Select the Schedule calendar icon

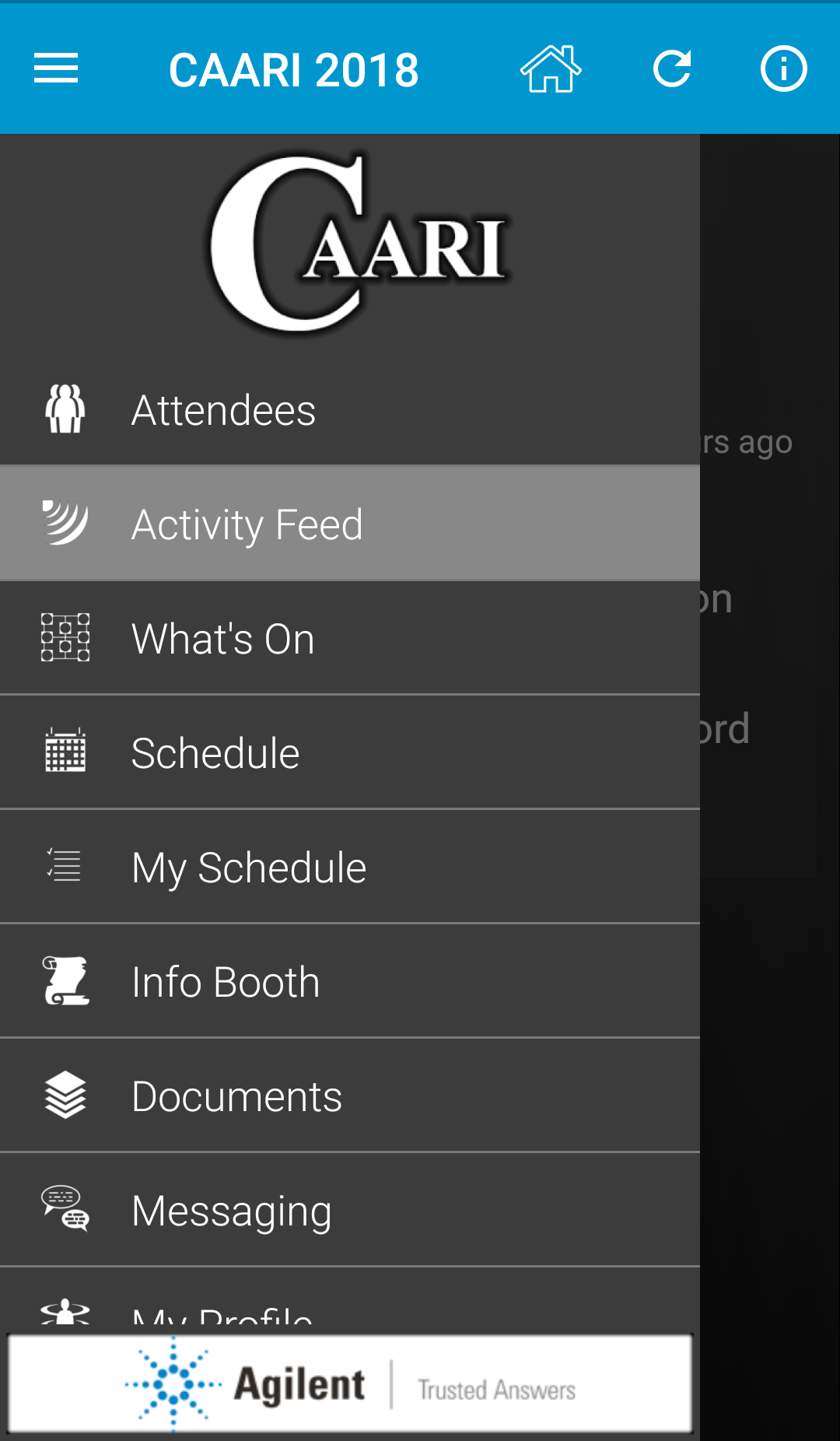[65, 751]
